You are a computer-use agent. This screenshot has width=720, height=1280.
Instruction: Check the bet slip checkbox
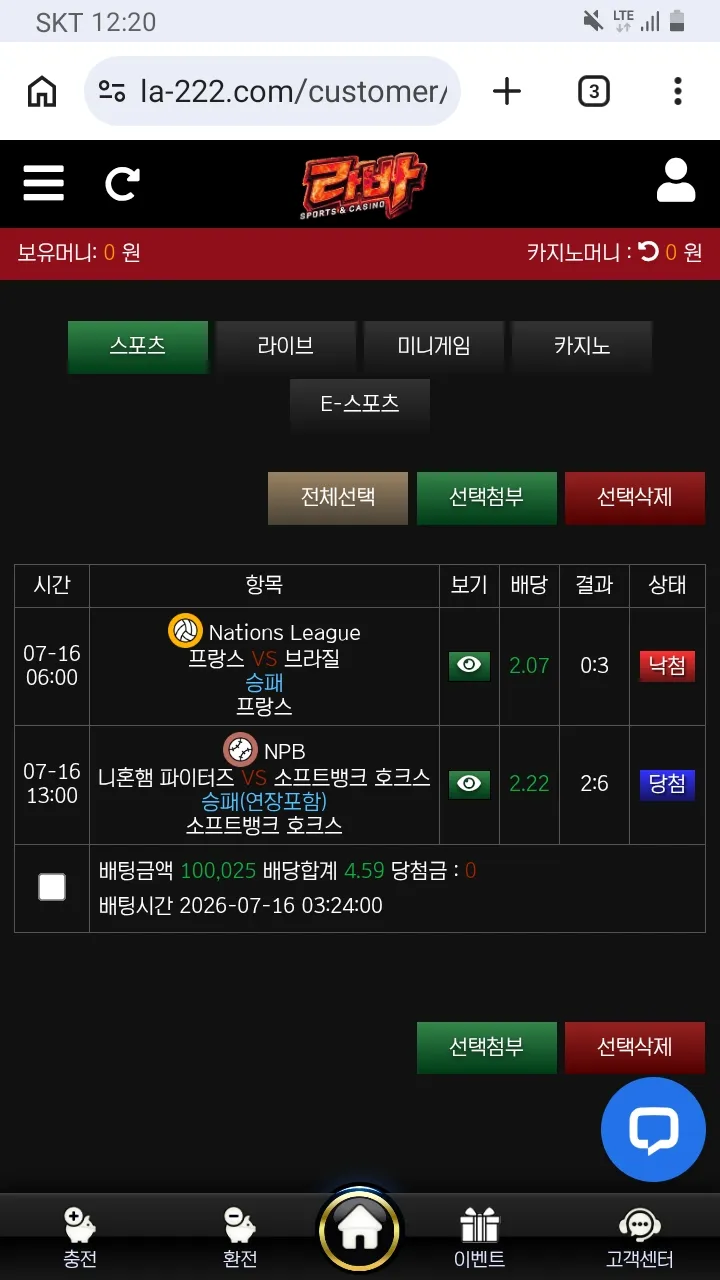point(52,887)
